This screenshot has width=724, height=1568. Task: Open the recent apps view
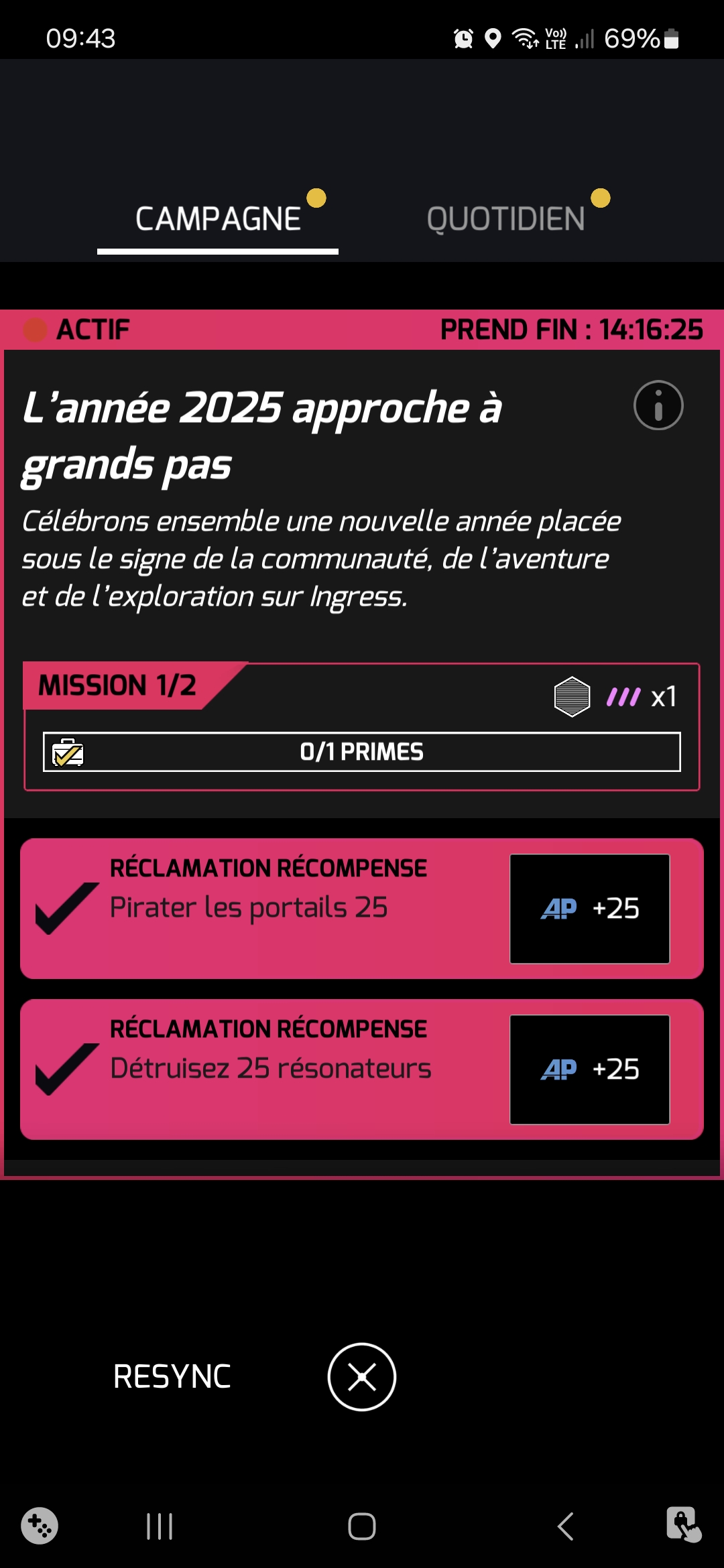click(160, 1526)
